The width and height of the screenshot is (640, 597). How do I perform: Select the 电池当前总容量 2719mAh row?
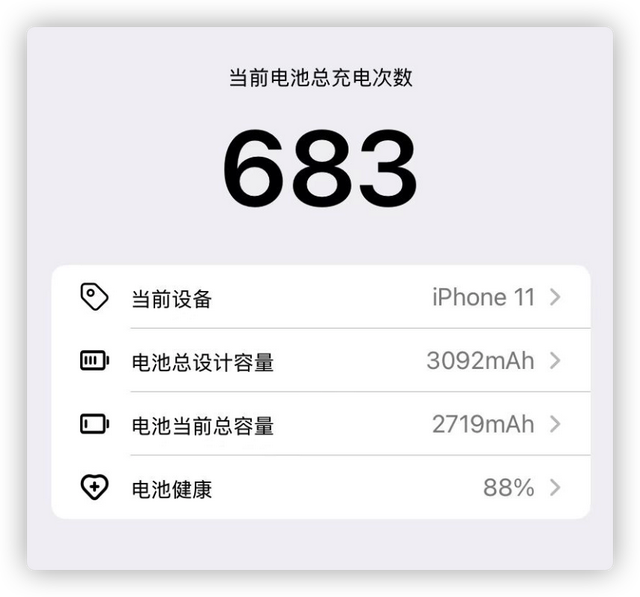(x=320, y=425)
